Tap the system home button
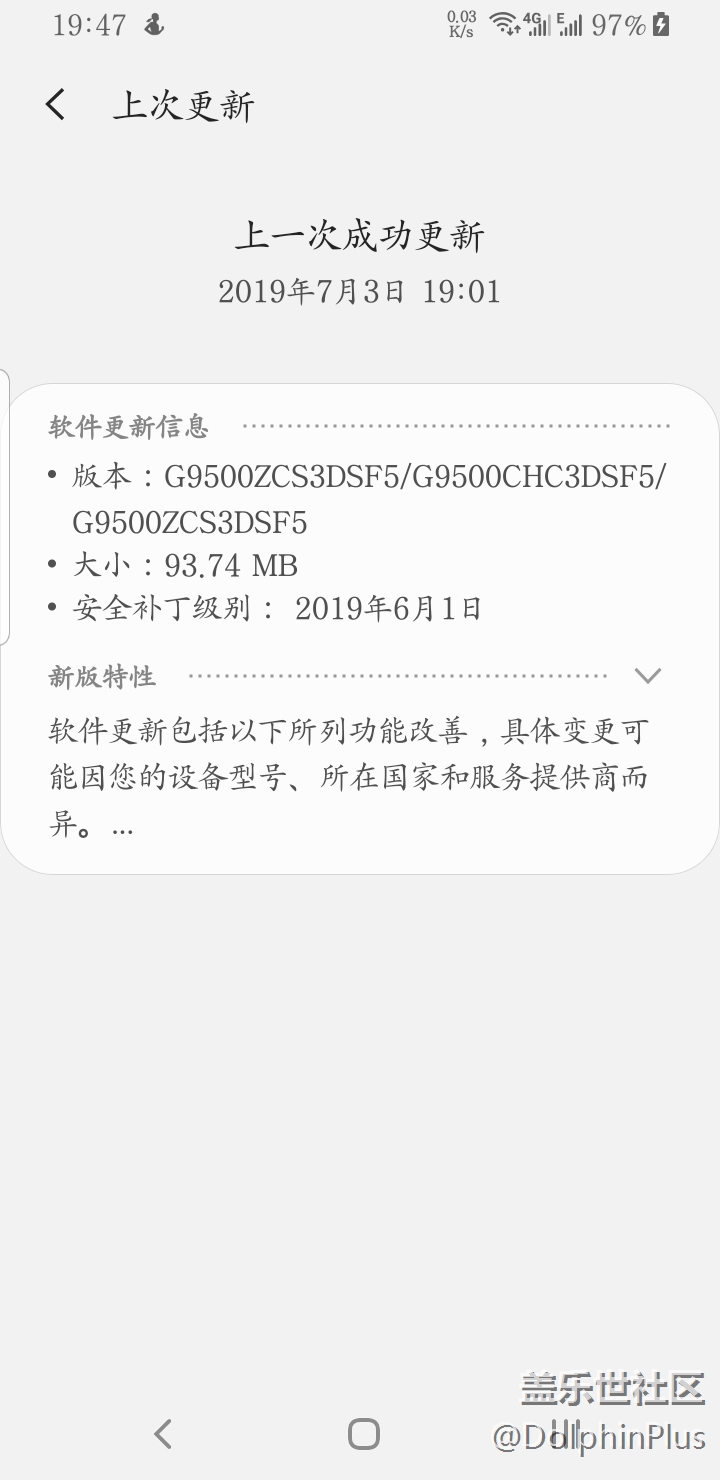The height and width of the screenshot is (1480, 720). click(363, 1434)
